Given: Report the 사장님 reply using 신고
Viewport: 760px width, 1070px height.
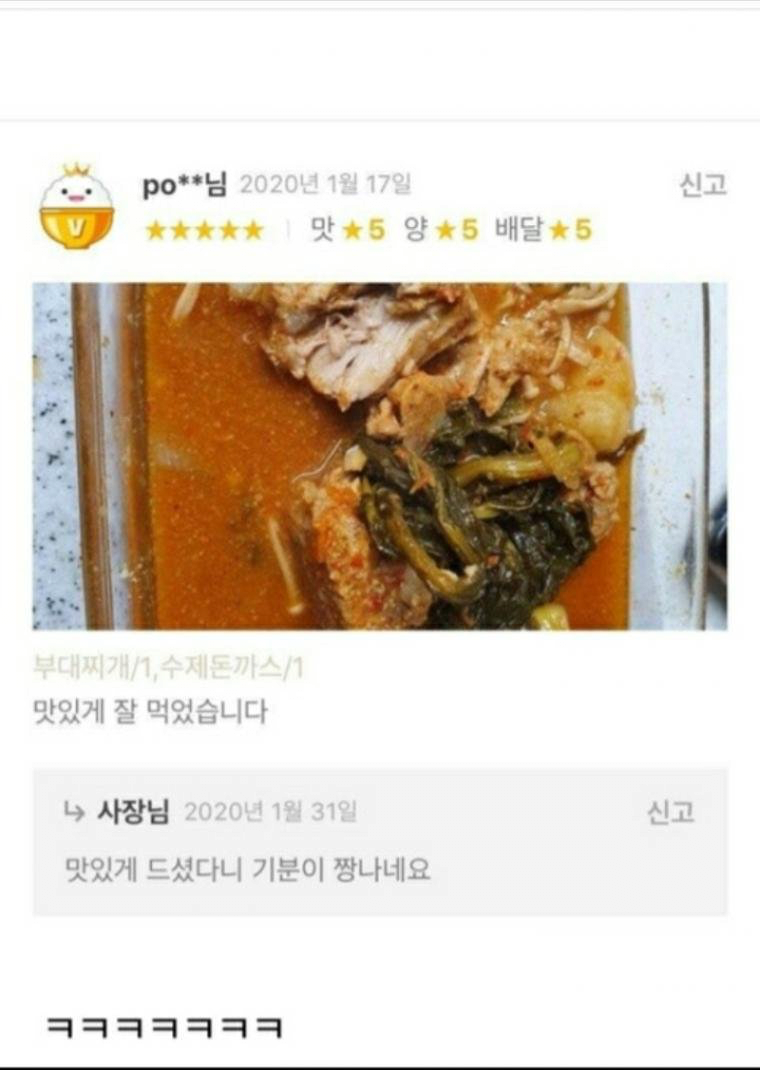Looking at the screenshot, I should click(x=670, y=812).
